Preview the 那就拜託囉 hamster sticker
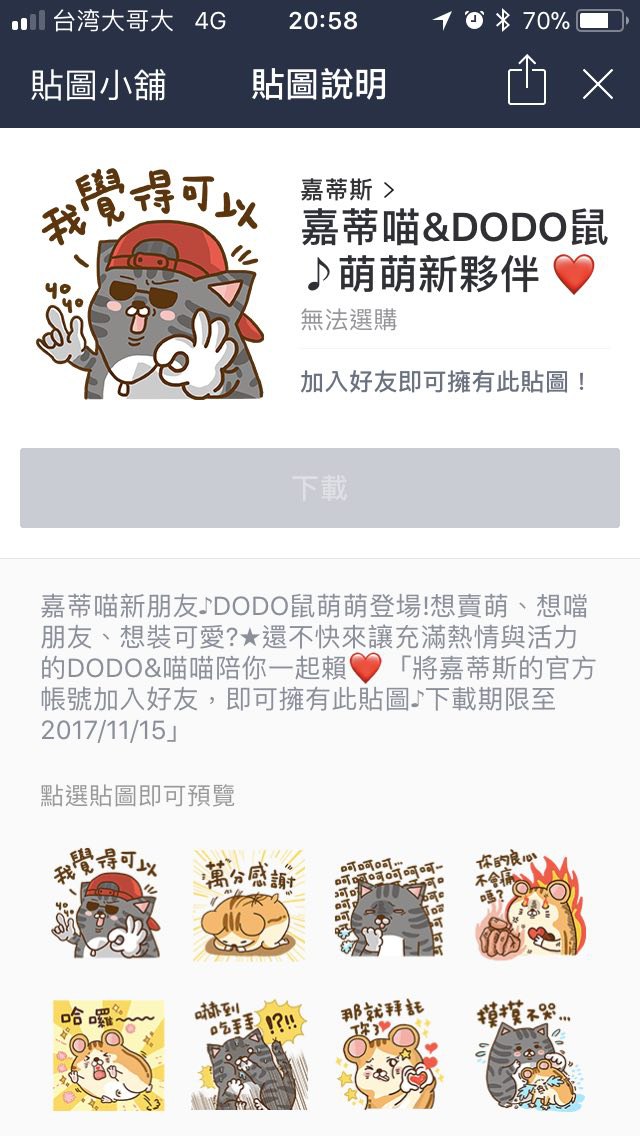Screen dimensions: 640x1136 click(390, 1052)
